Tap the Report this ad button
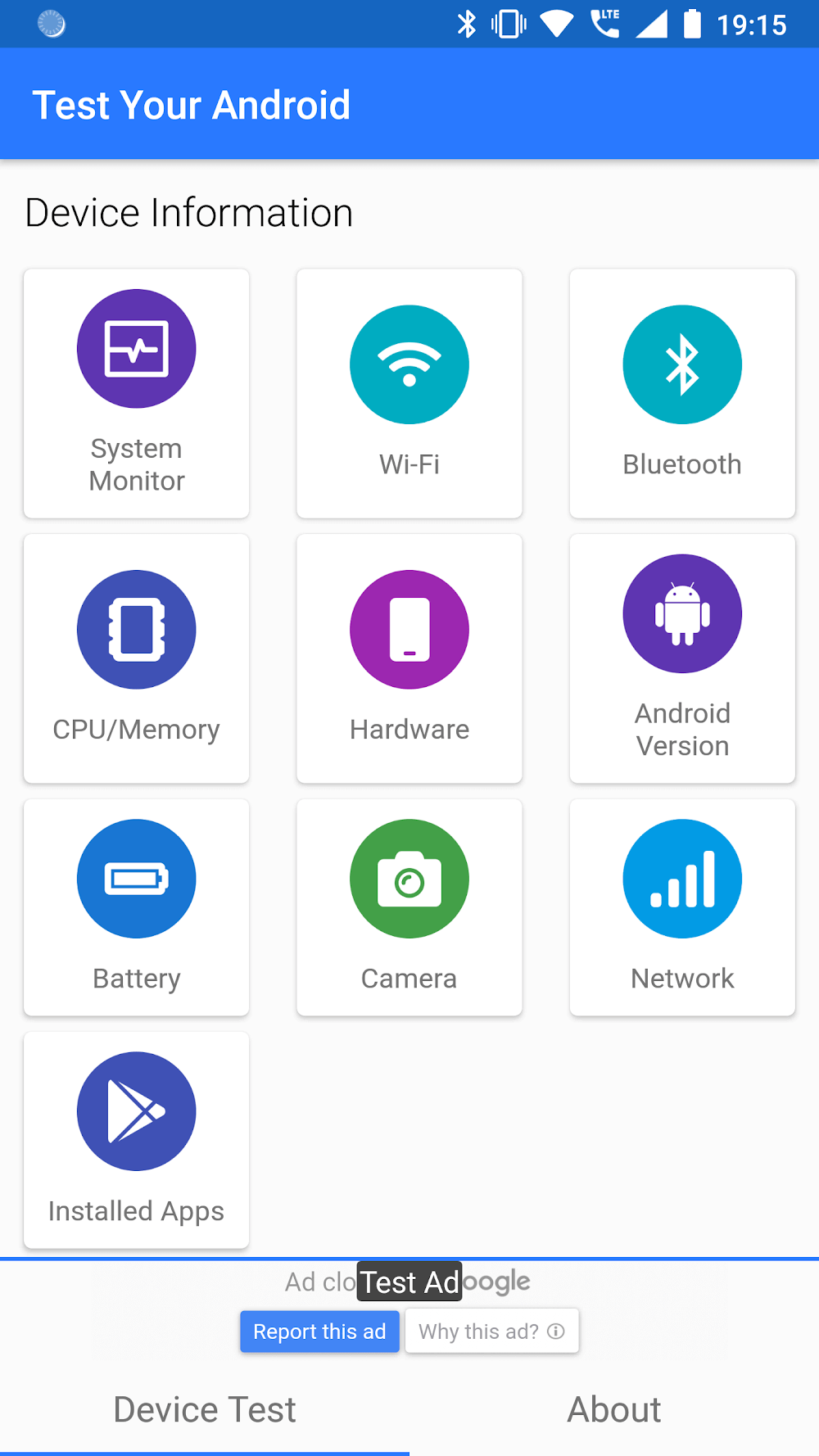819x1456 pixels. [x=319, y=1332]
